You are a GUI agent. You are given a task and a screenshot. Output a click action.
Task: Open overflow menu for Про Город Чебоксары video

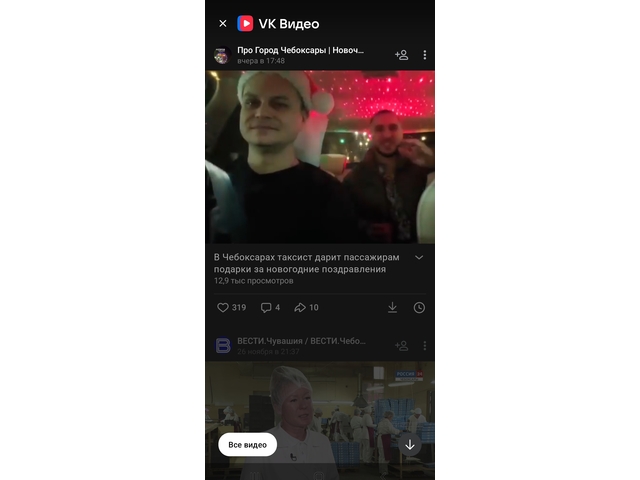(425, 55)
